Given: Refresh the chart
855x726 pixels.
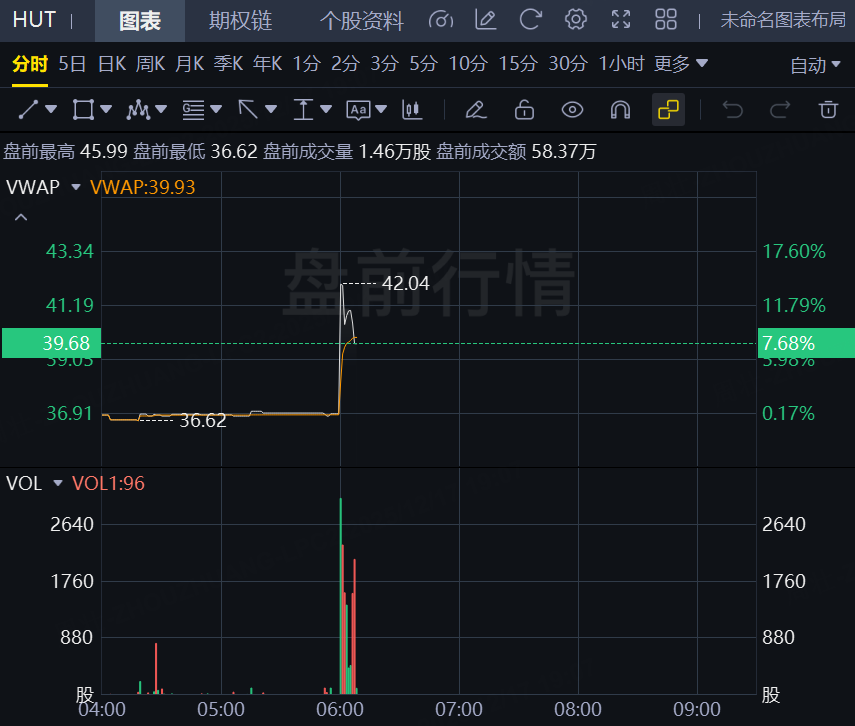Looking at the screenshot, I should pos(531,19).
